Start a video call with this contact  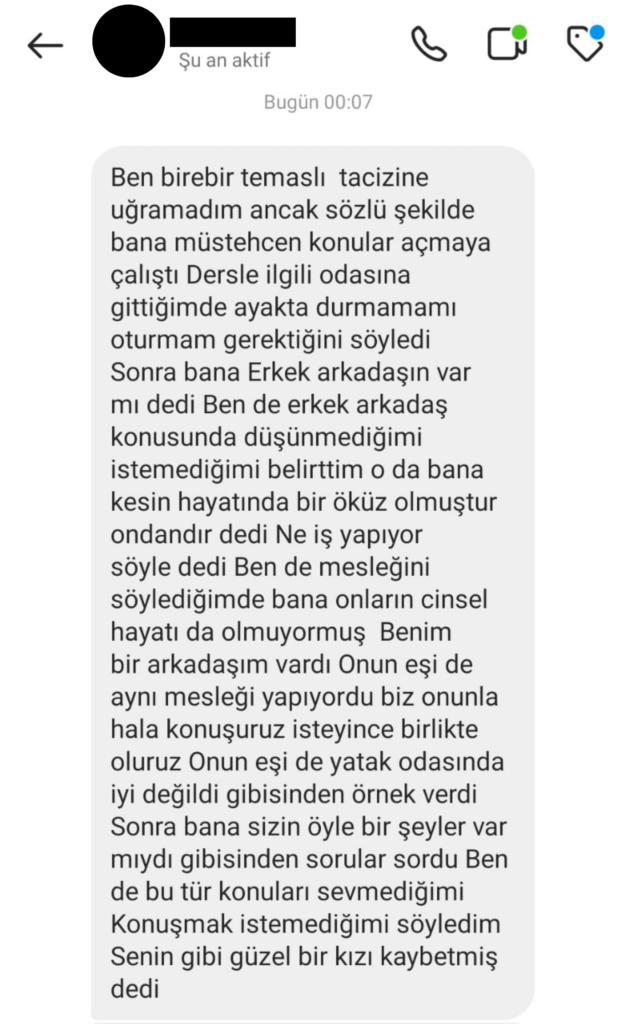pyautogui.click(x=506, y=44)
